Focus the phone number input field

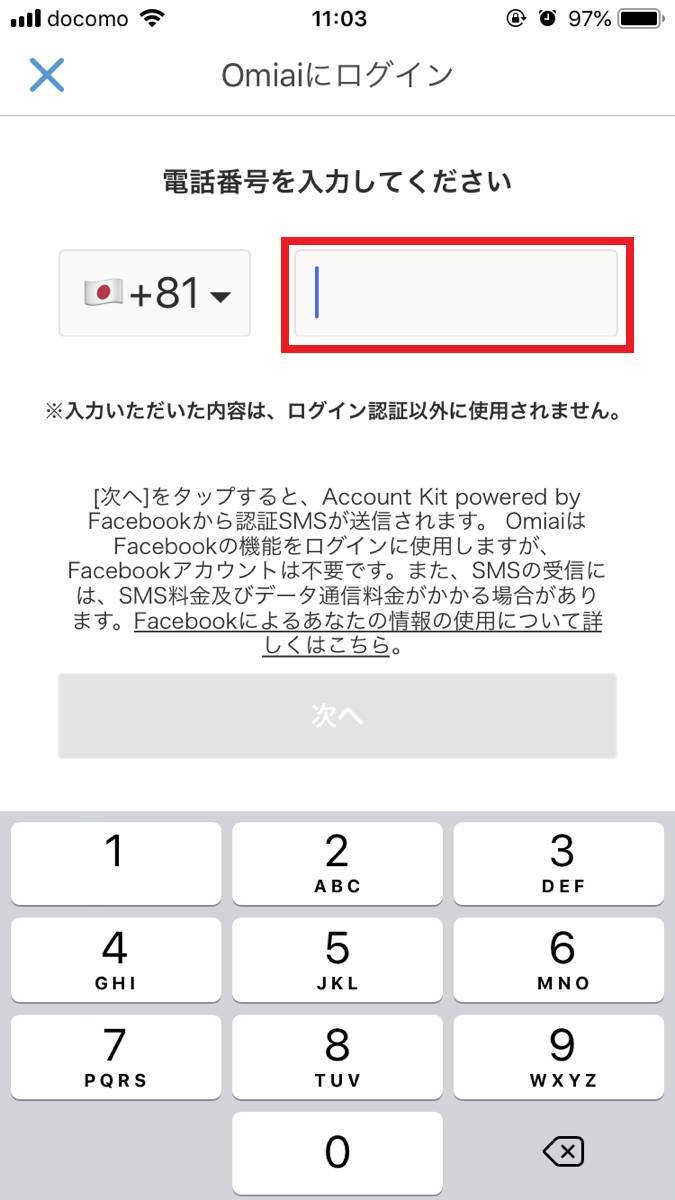[x=456, y=293]
